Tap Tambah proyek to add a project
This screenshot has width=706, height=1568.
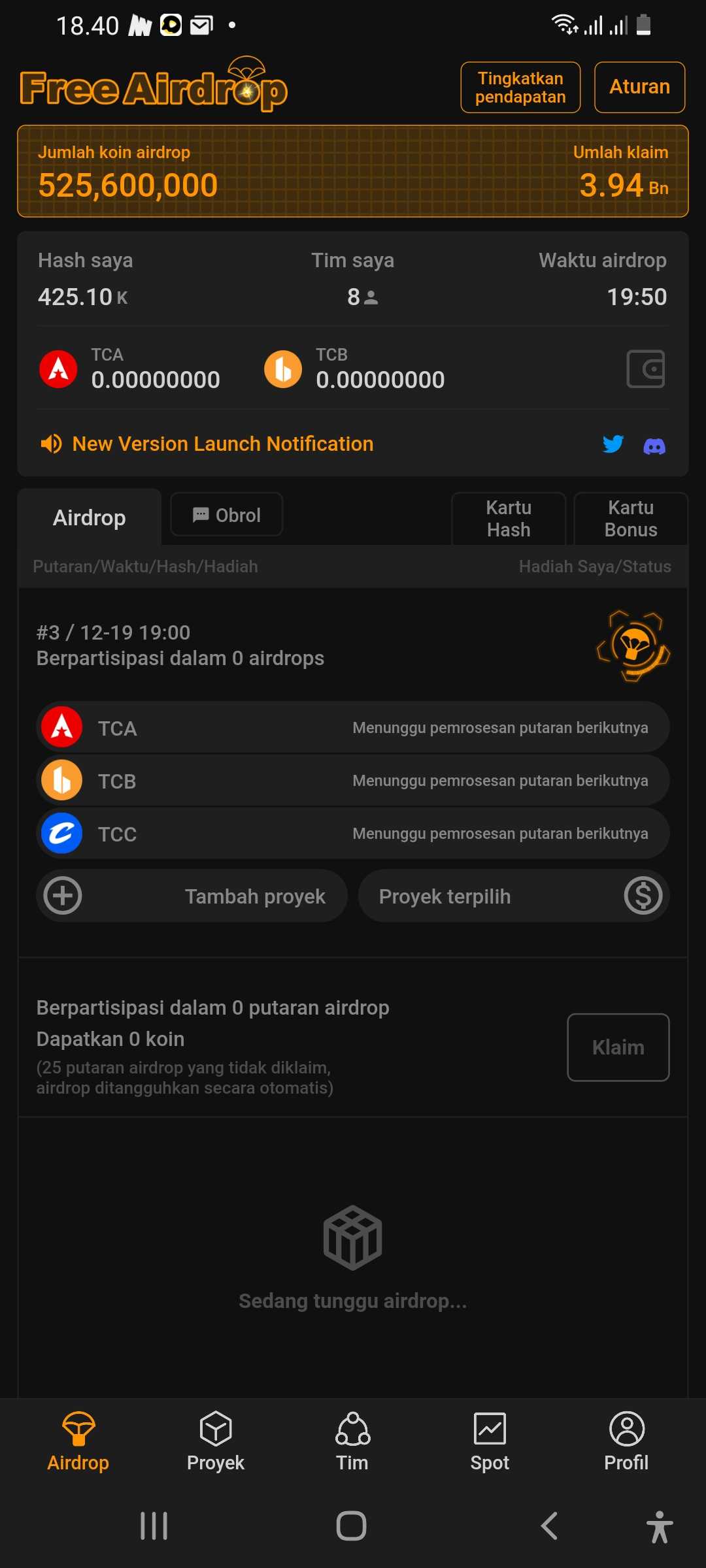192,896
